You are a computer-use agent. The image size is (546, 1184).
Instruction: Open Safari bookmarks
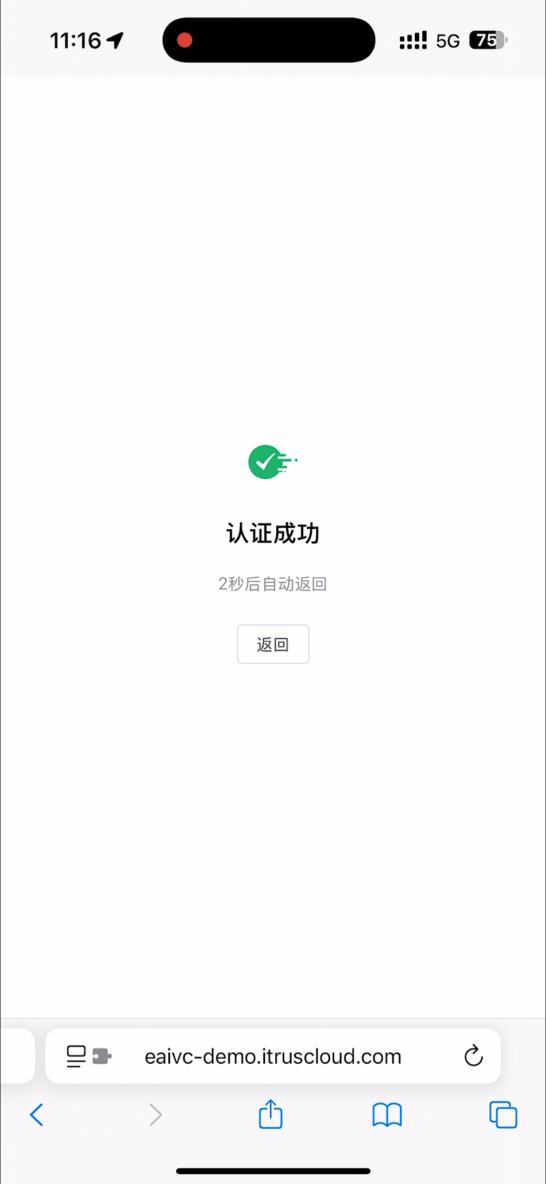tap(387, 1115)
